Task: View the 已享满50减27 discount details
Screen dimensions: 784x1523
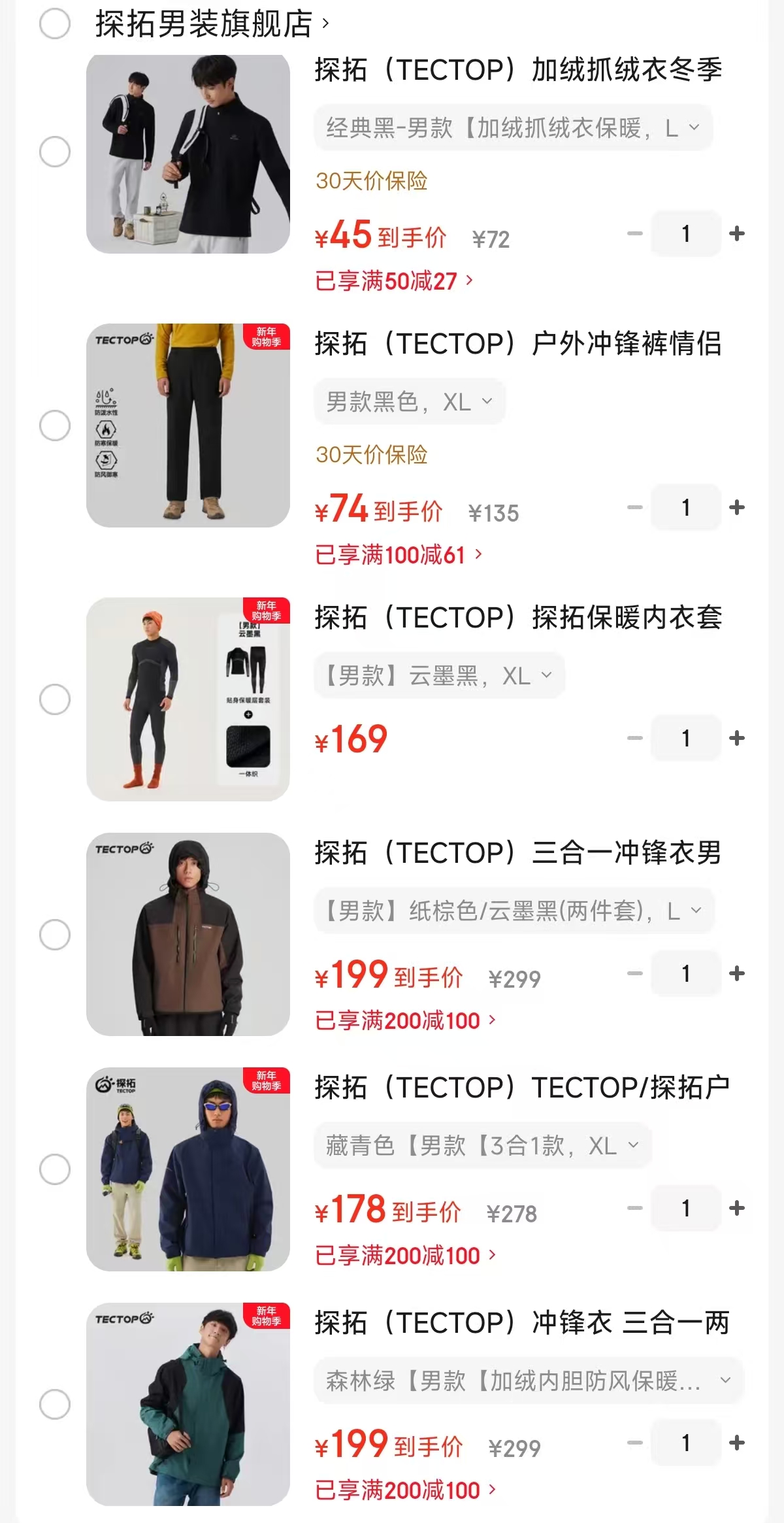Action: [394, 281]
